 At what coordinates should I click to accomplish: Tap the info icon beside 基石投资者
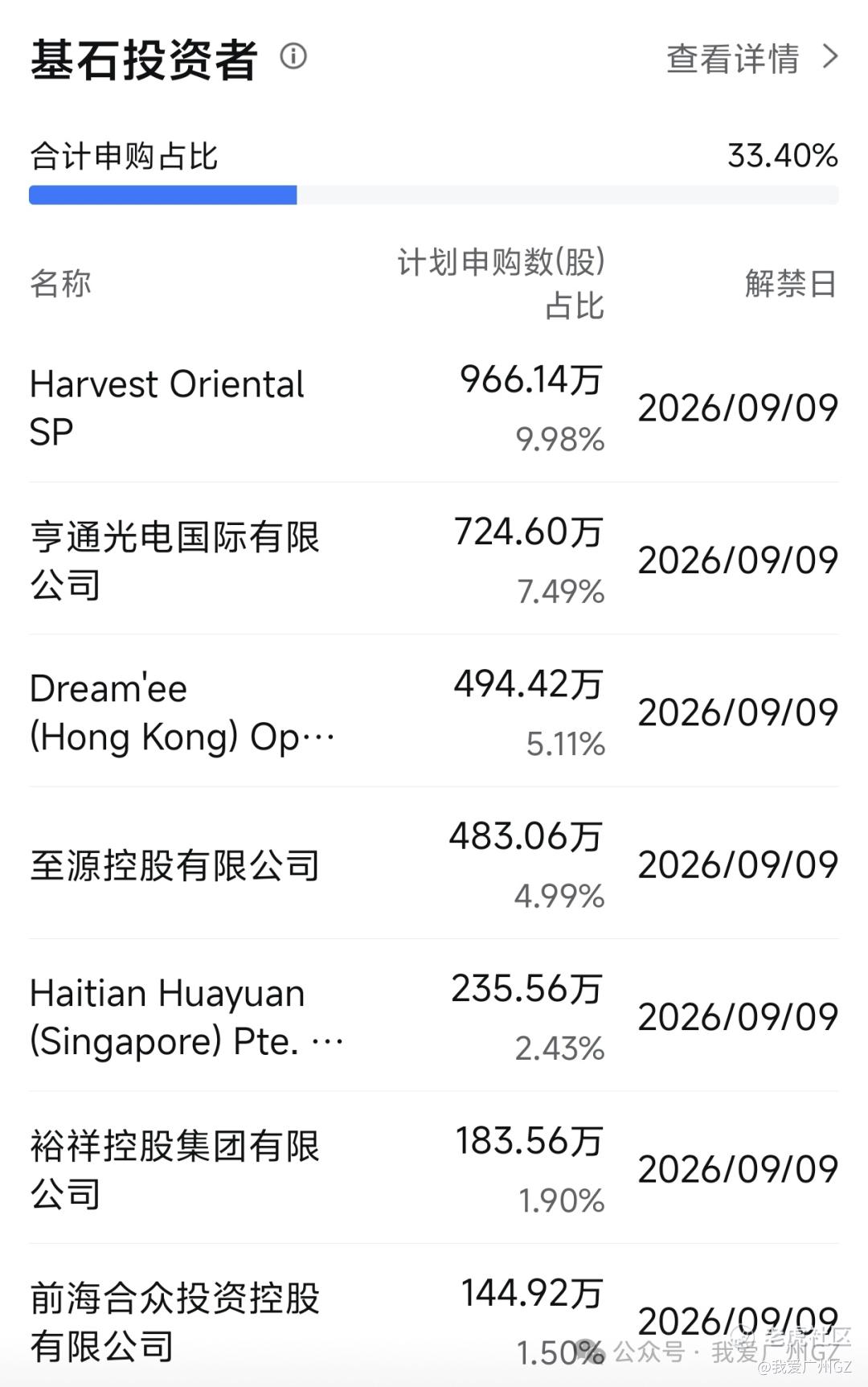(x=293, y=56)
